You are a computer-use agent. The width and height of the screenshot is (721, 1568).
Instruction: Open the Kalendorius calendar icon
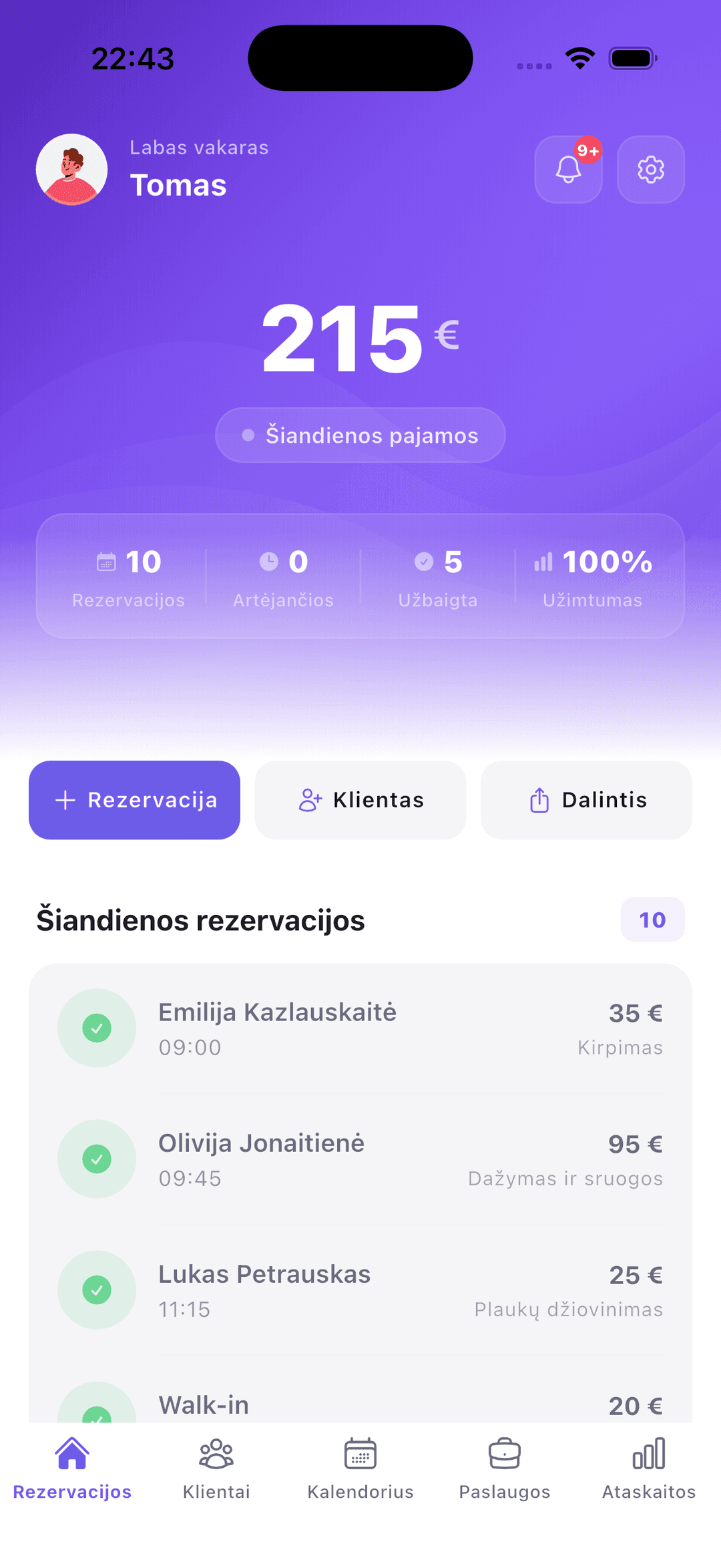click(360, 1456)
